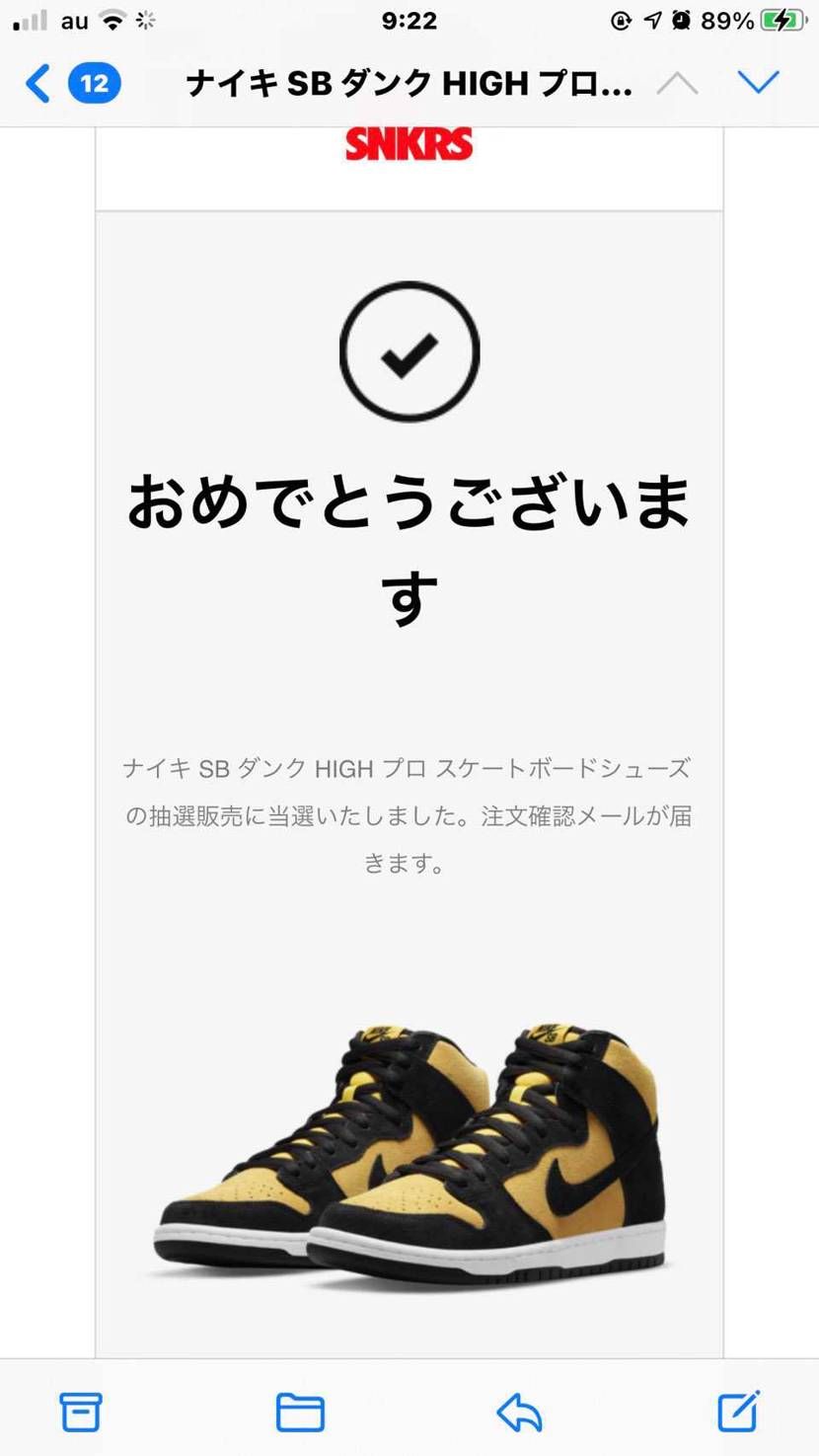Image resolution: width=819 pixels, height=1456 pixels.
Task: Tap the おめでとうございます congratulations heading
Action: pyautogui.click(x=409, y=538)
